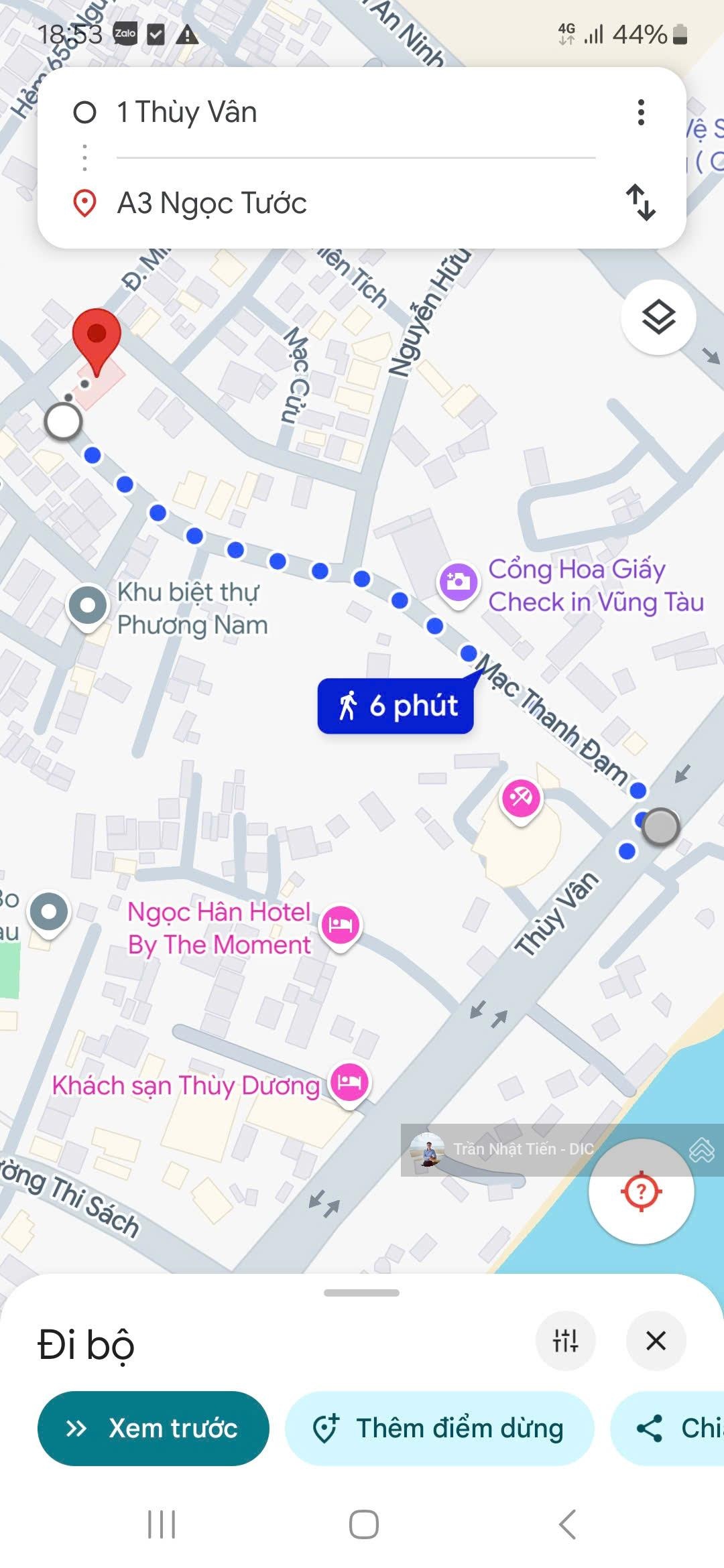
Task: Tap Xem trước to preview route
Action: (154, 1428)
